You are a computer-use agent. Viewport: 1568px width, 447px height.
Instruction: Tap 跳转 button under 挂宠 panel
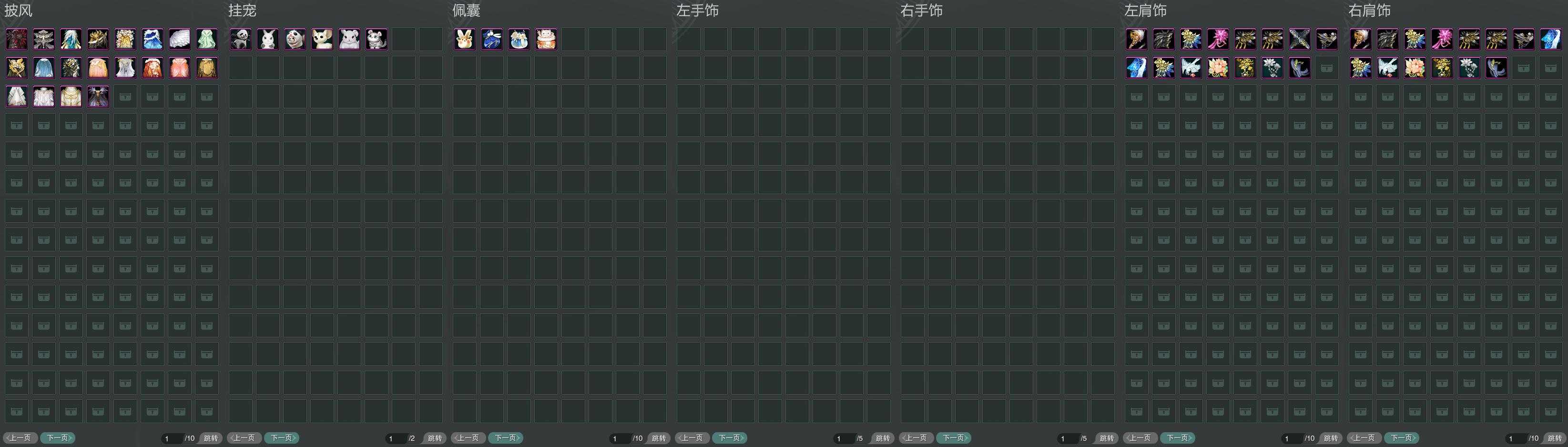tap(435, 438)
